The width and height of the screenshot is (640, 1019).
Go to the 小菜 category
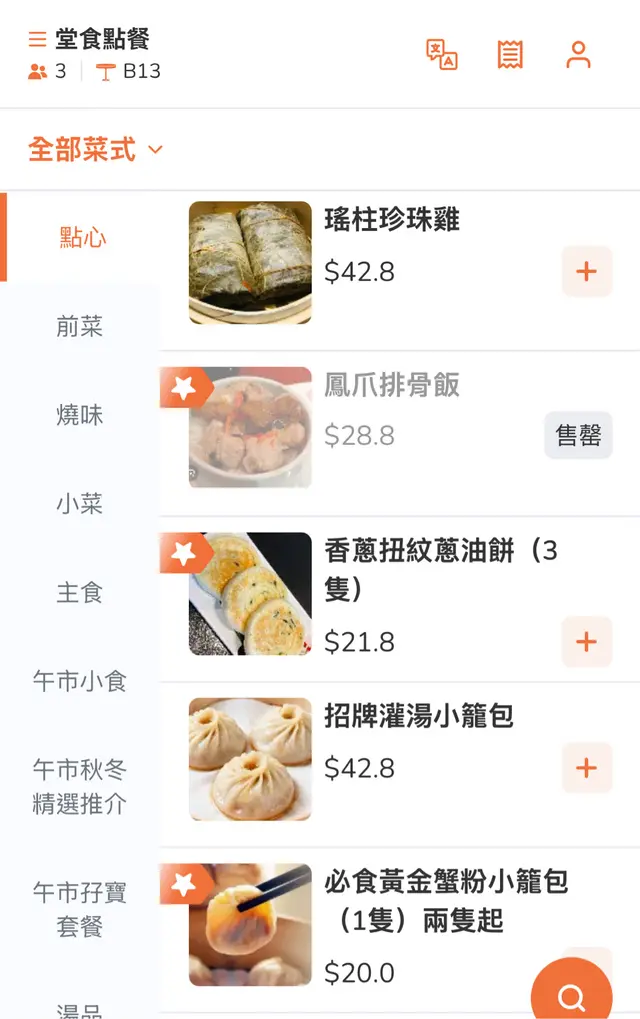click(80, 504)
